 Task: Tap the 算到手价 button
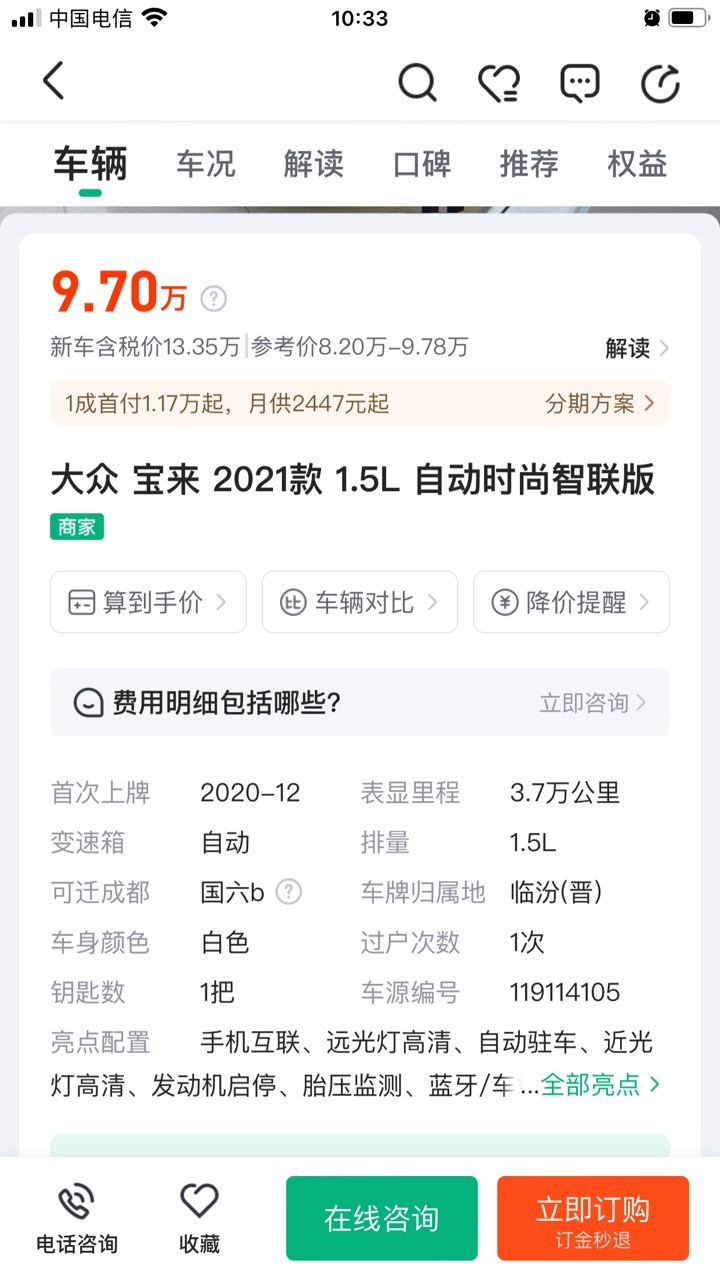click(148, 602)
